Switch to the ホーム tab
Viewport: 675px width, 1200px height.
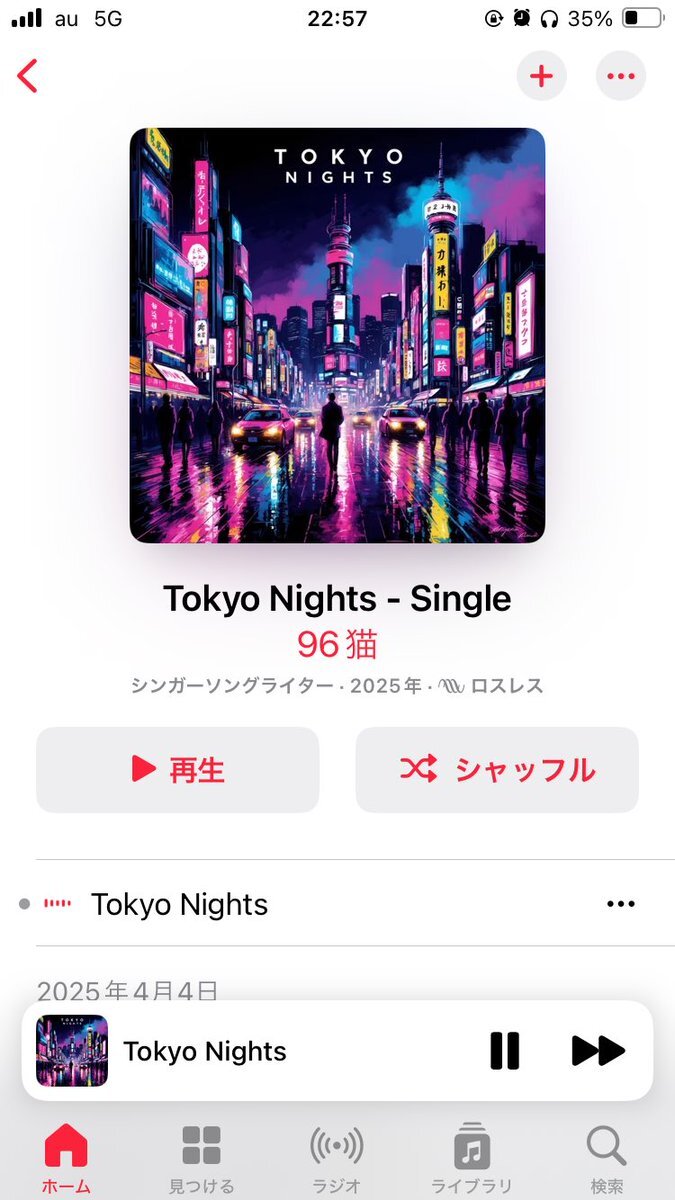click(x=66, y=1158)
